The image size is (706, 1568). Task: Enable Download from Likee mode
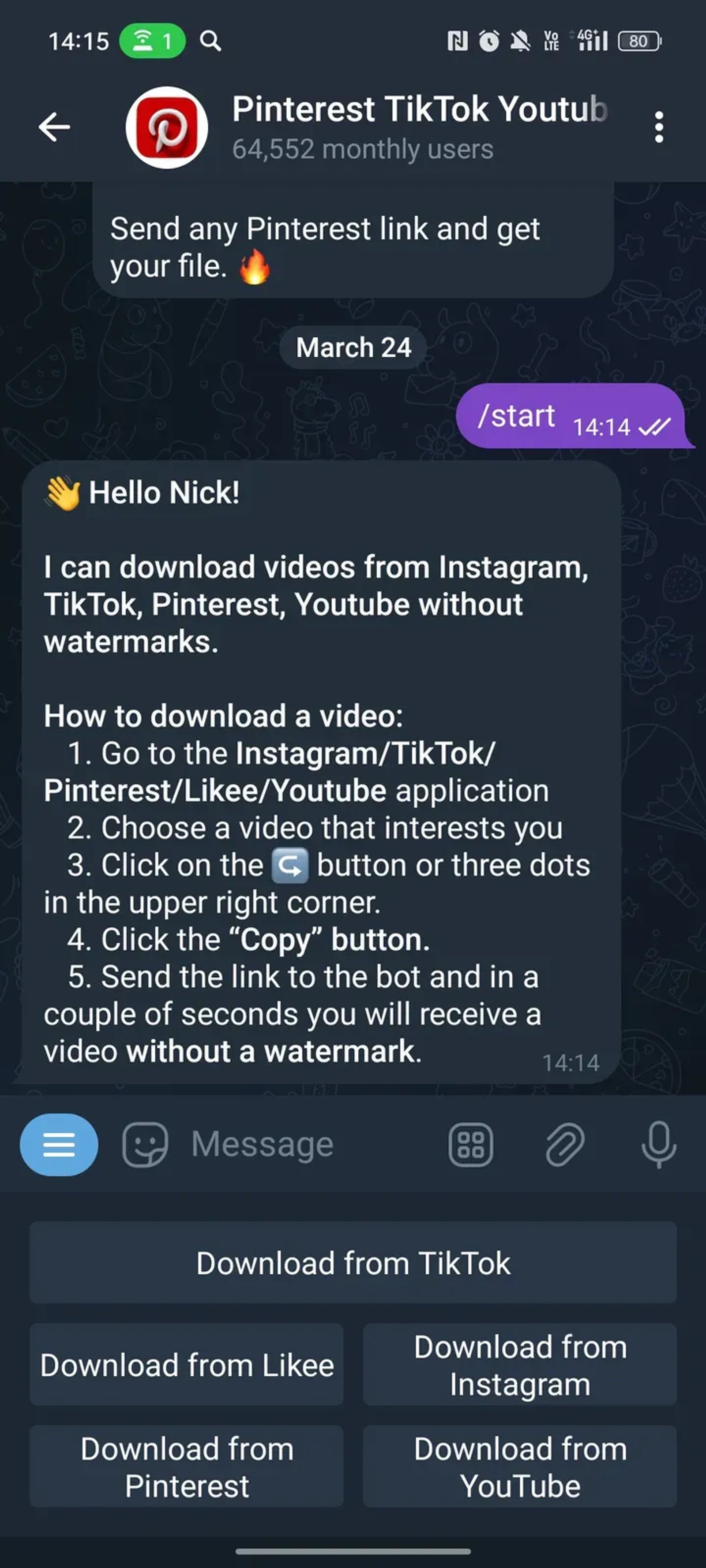[186, 1365]
